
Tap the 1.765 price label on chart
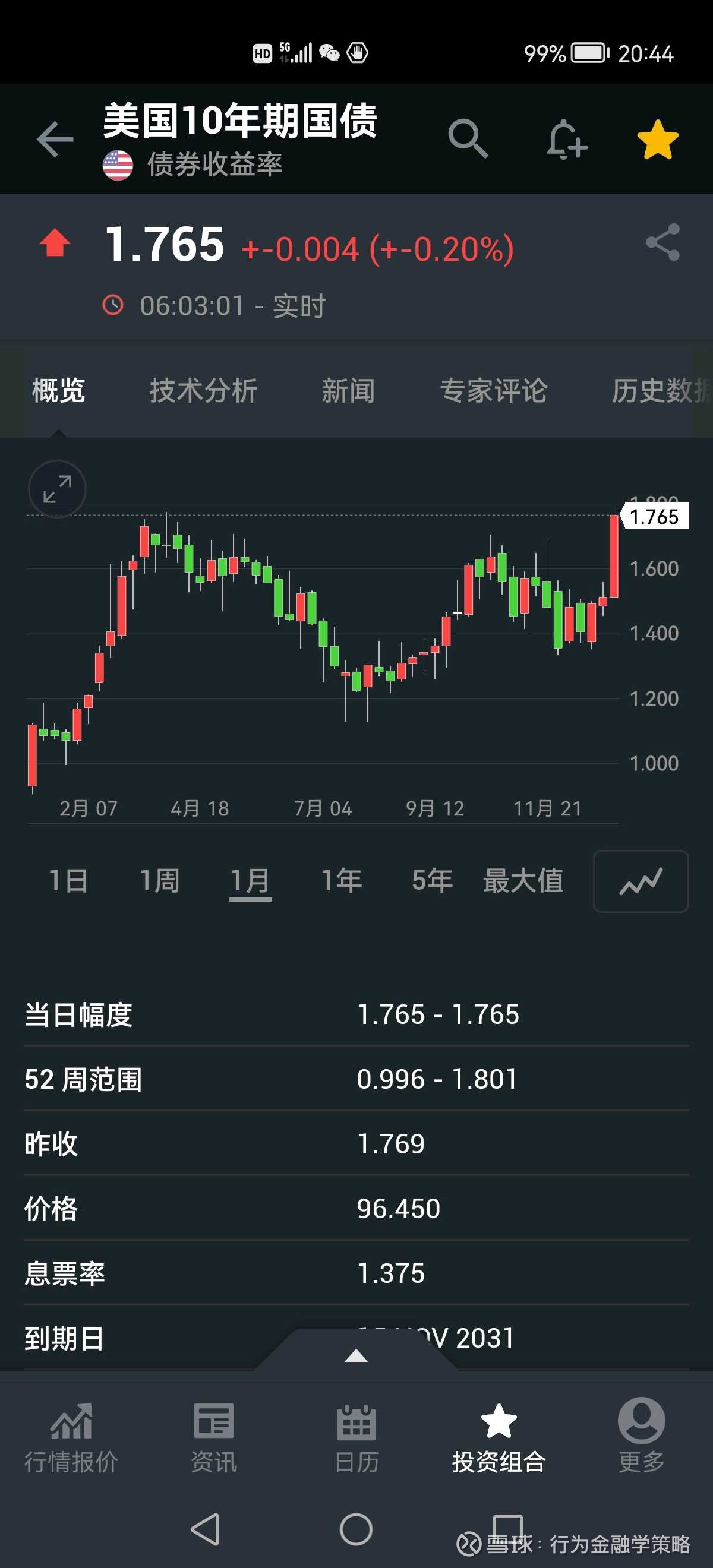[x=656, y=517]
